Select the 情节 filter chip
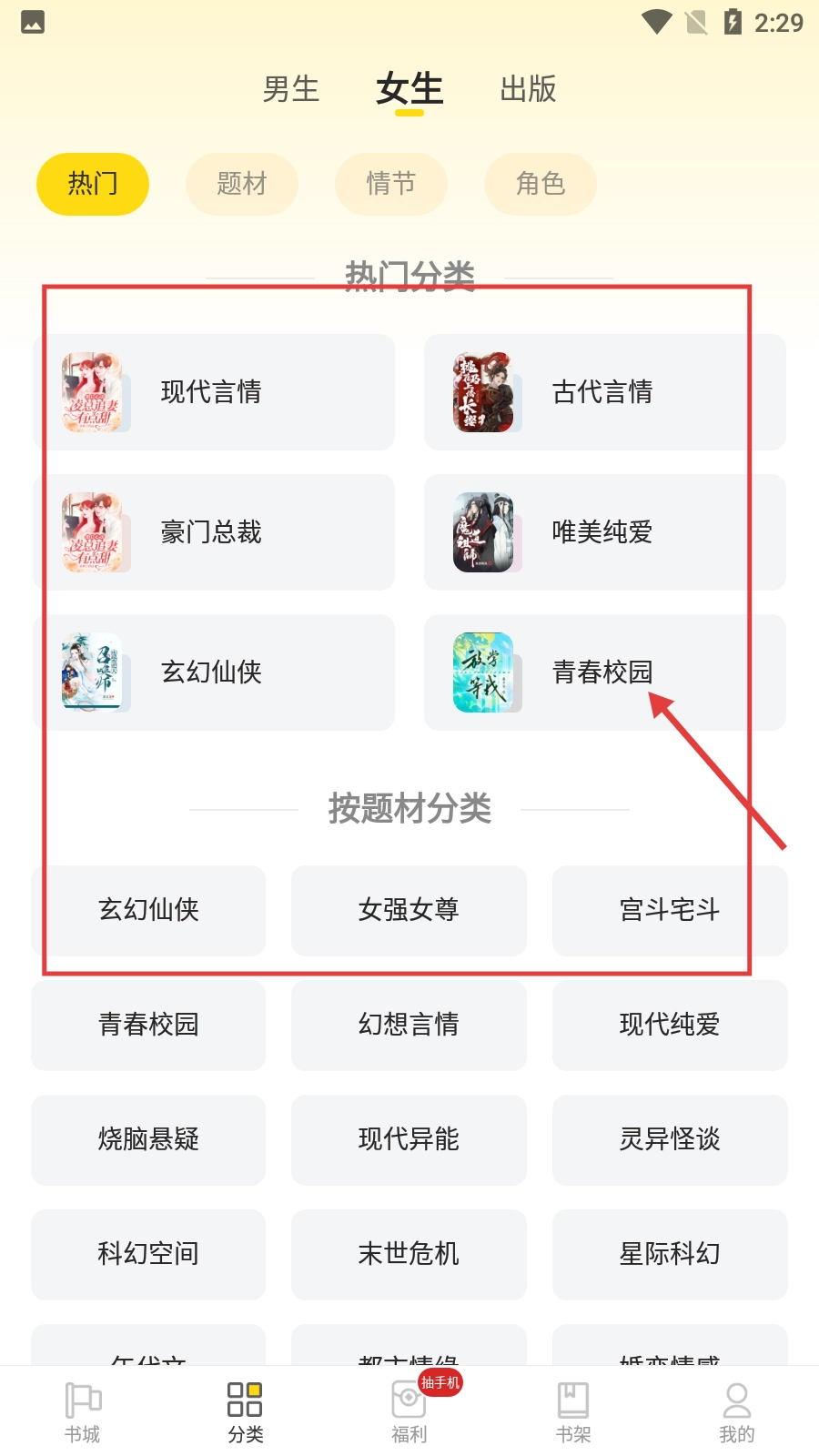819x1456 pixels. click(391, 184)
